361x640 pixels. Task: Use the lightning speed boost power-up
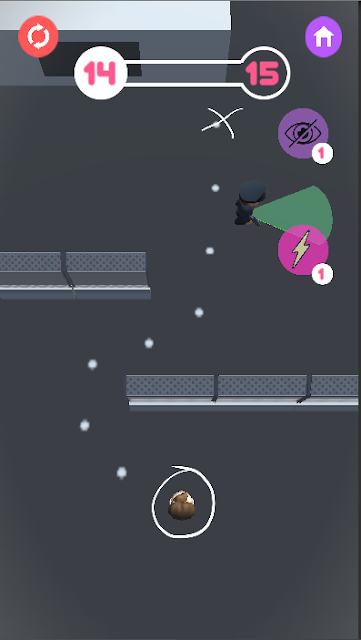pos(303,250)
